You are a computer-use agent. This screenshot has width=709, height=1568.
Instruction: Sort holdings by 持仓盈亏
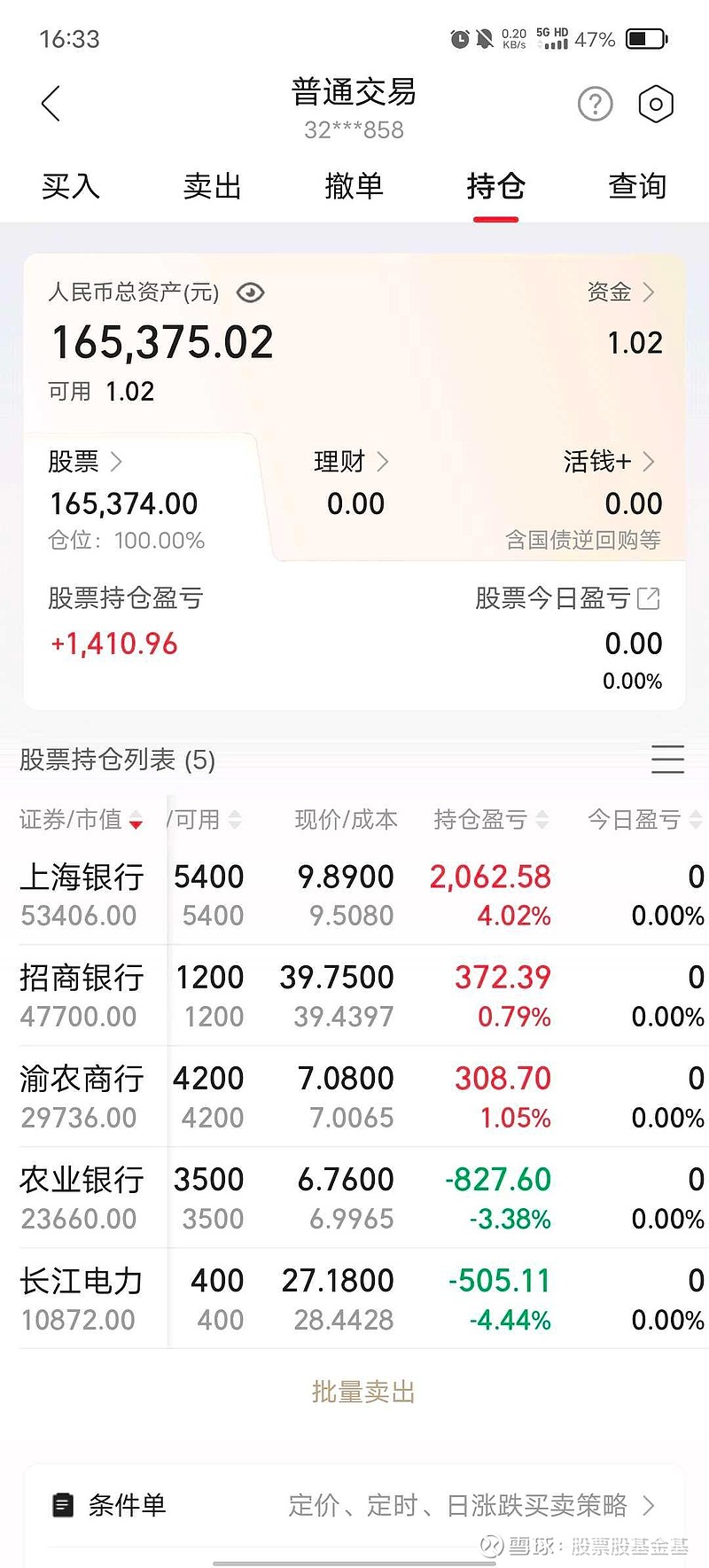click(490, 820)
